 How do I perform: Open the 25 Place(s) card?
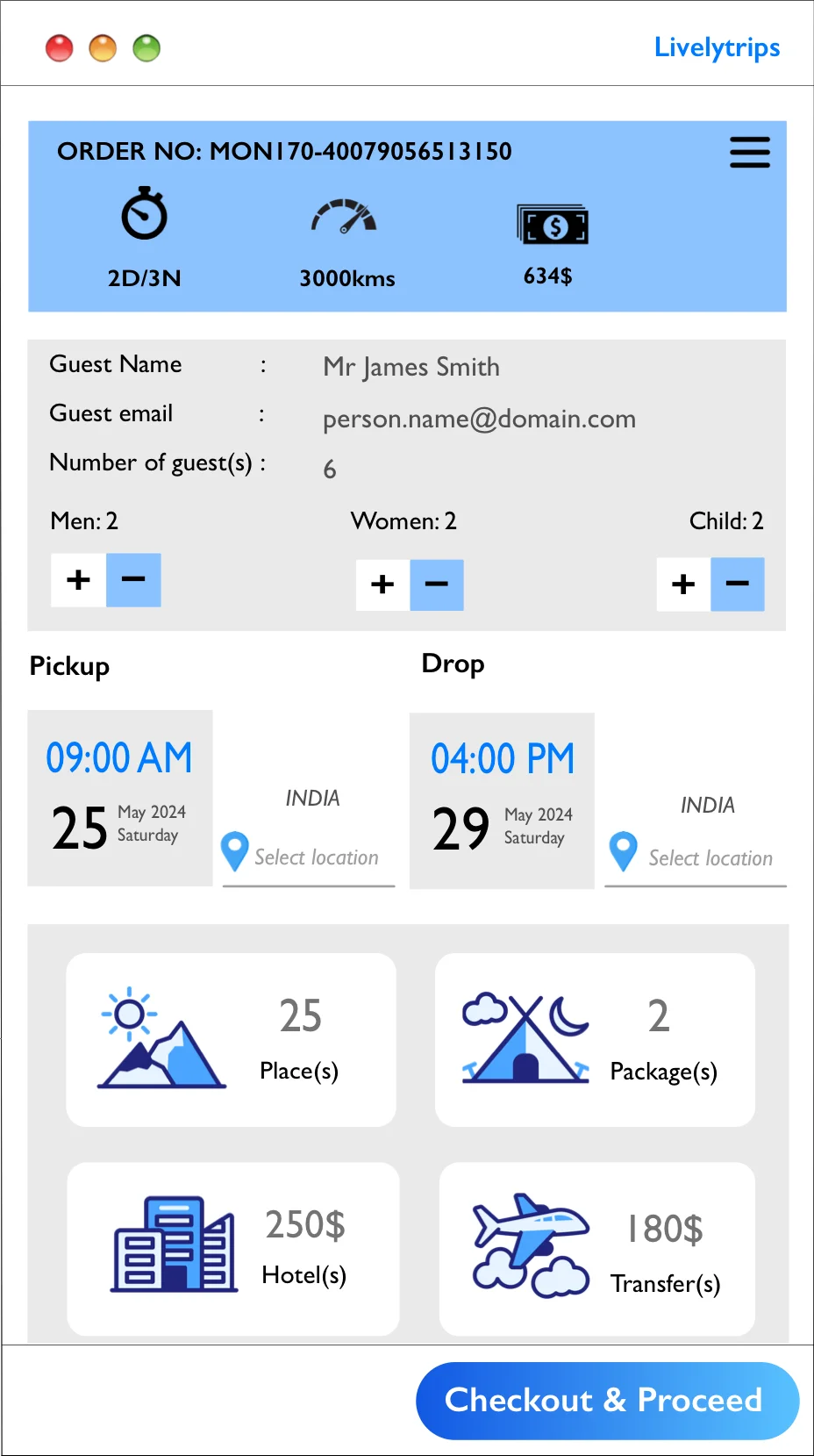[231, 1039]
